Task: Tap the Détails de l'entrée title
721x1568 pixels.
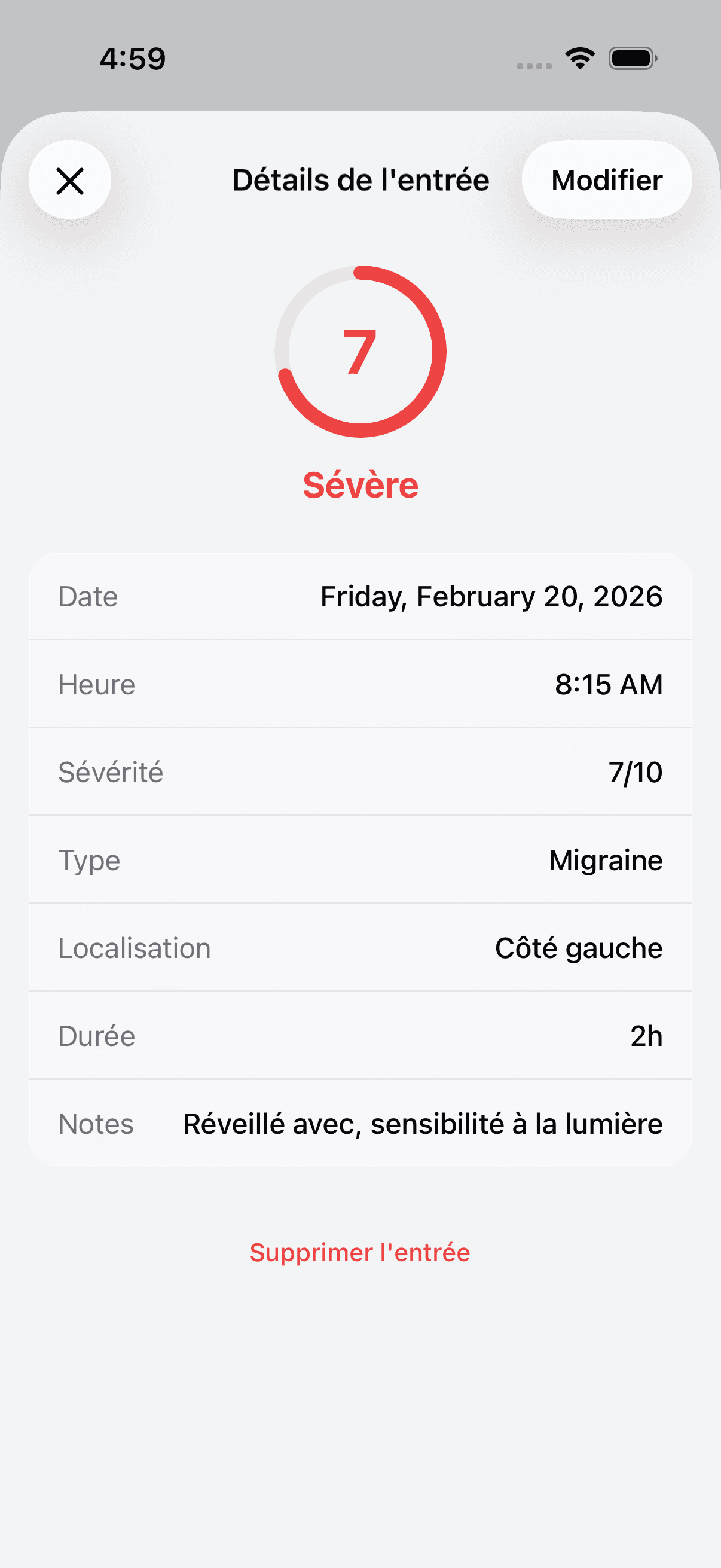Action: pyautogui.click(x=361, y=178)
